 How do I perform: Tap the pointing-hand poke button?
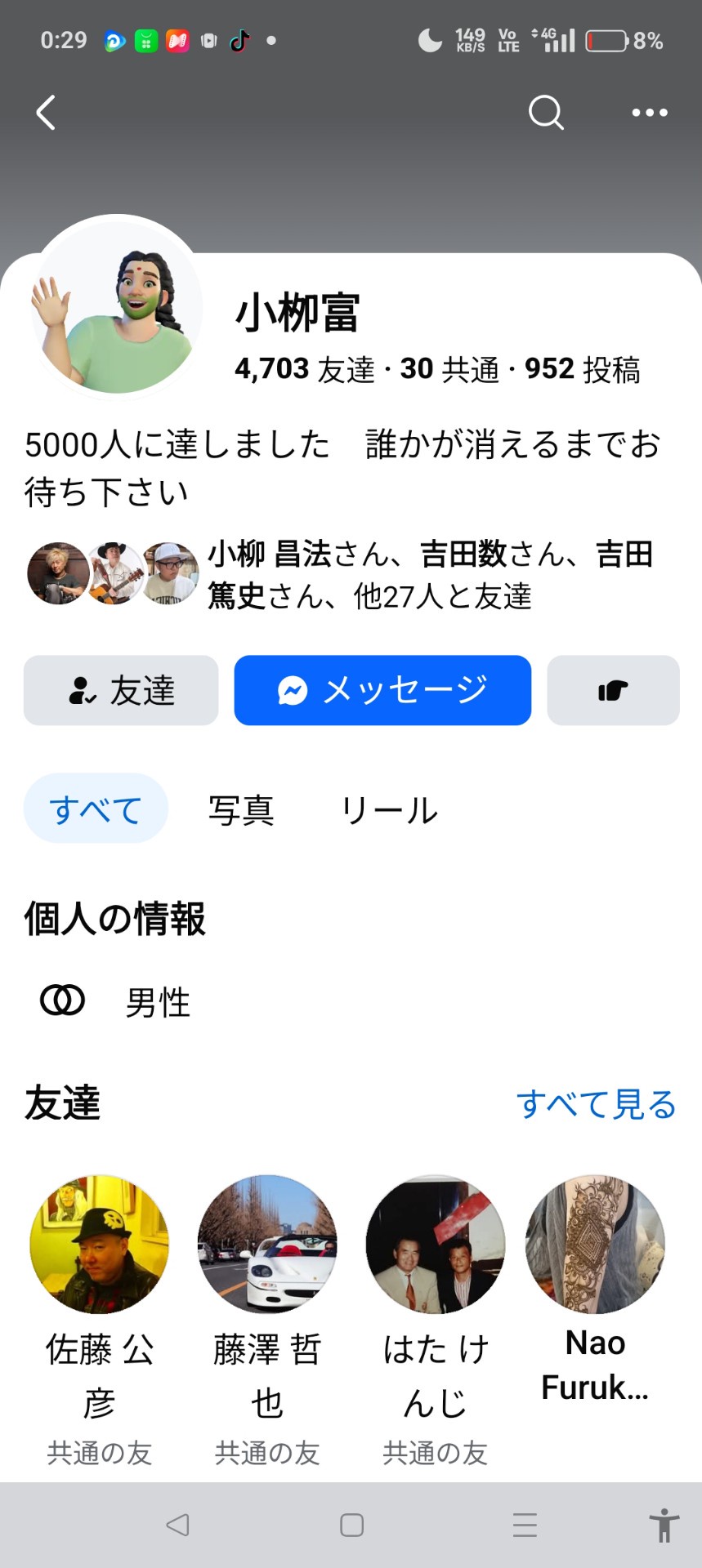pos(613,690)
